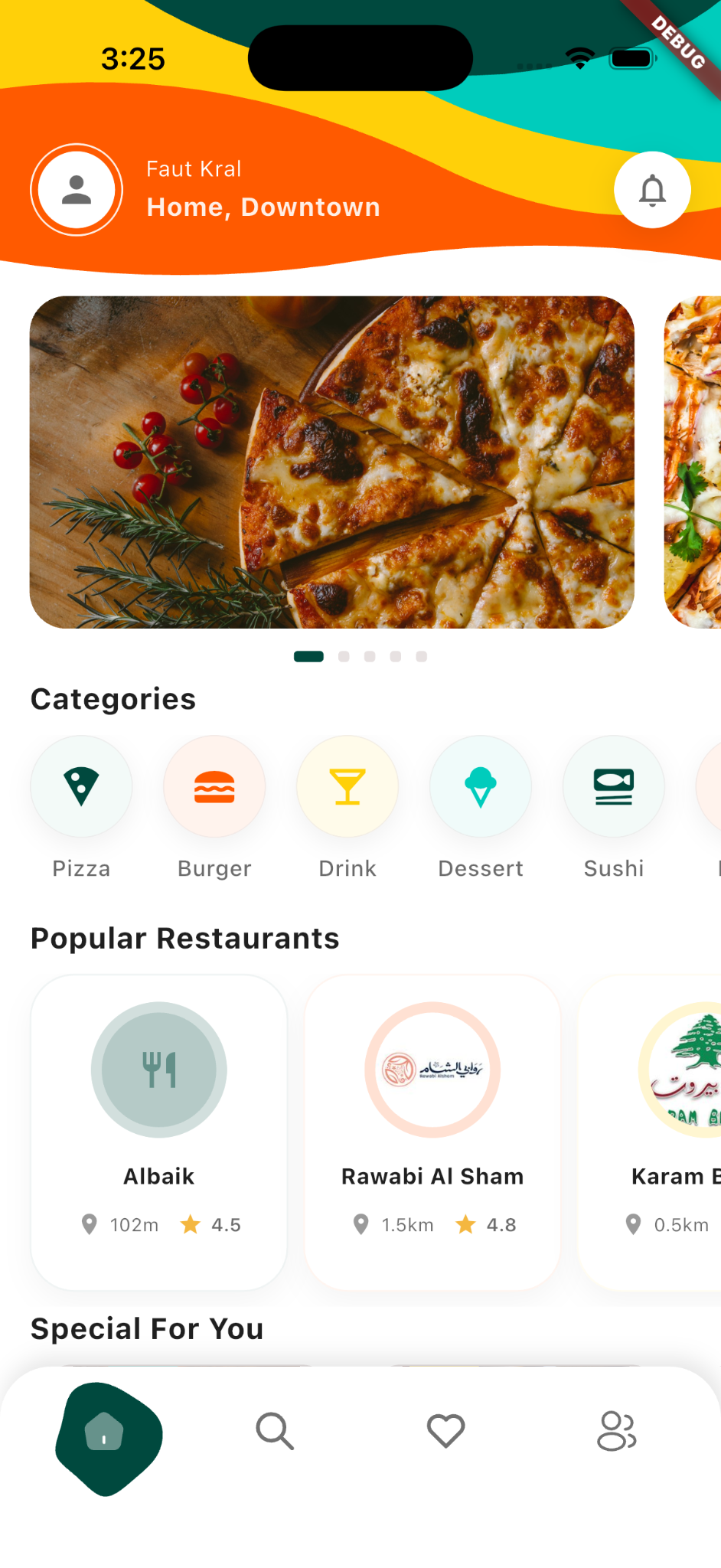This screenshot has height=1568, width=721.
Task: Tap the Drink cocktail icon
Action: tap(347, 786)
